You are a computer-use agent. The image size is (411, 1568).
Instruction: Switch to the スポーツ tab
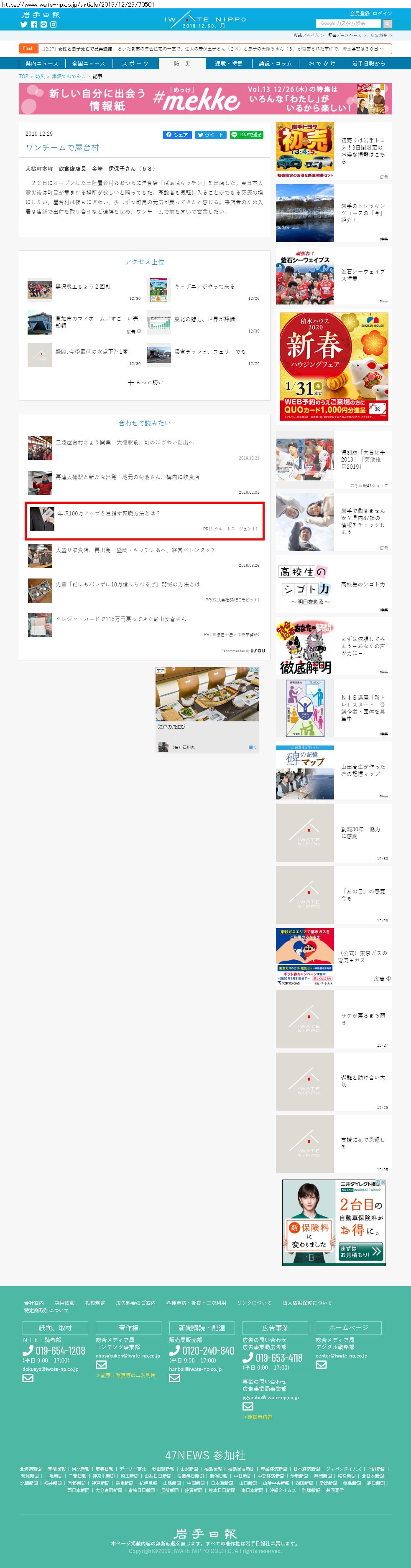coord(135,63)
